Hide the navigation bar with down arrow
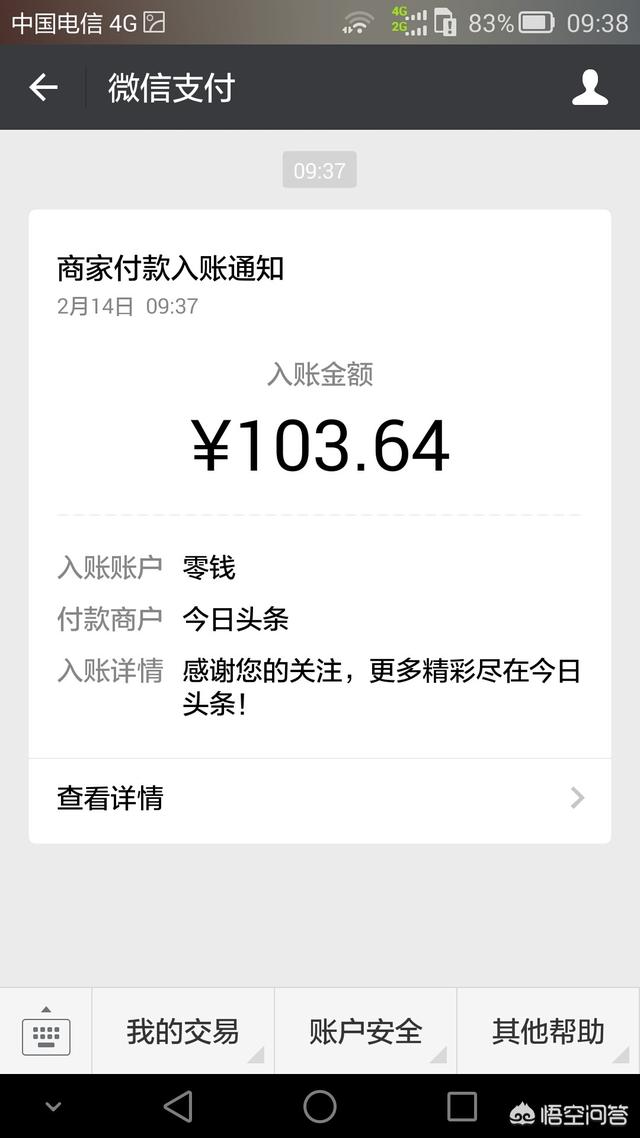This screenshot has width=640, height=1138. 54,1106
